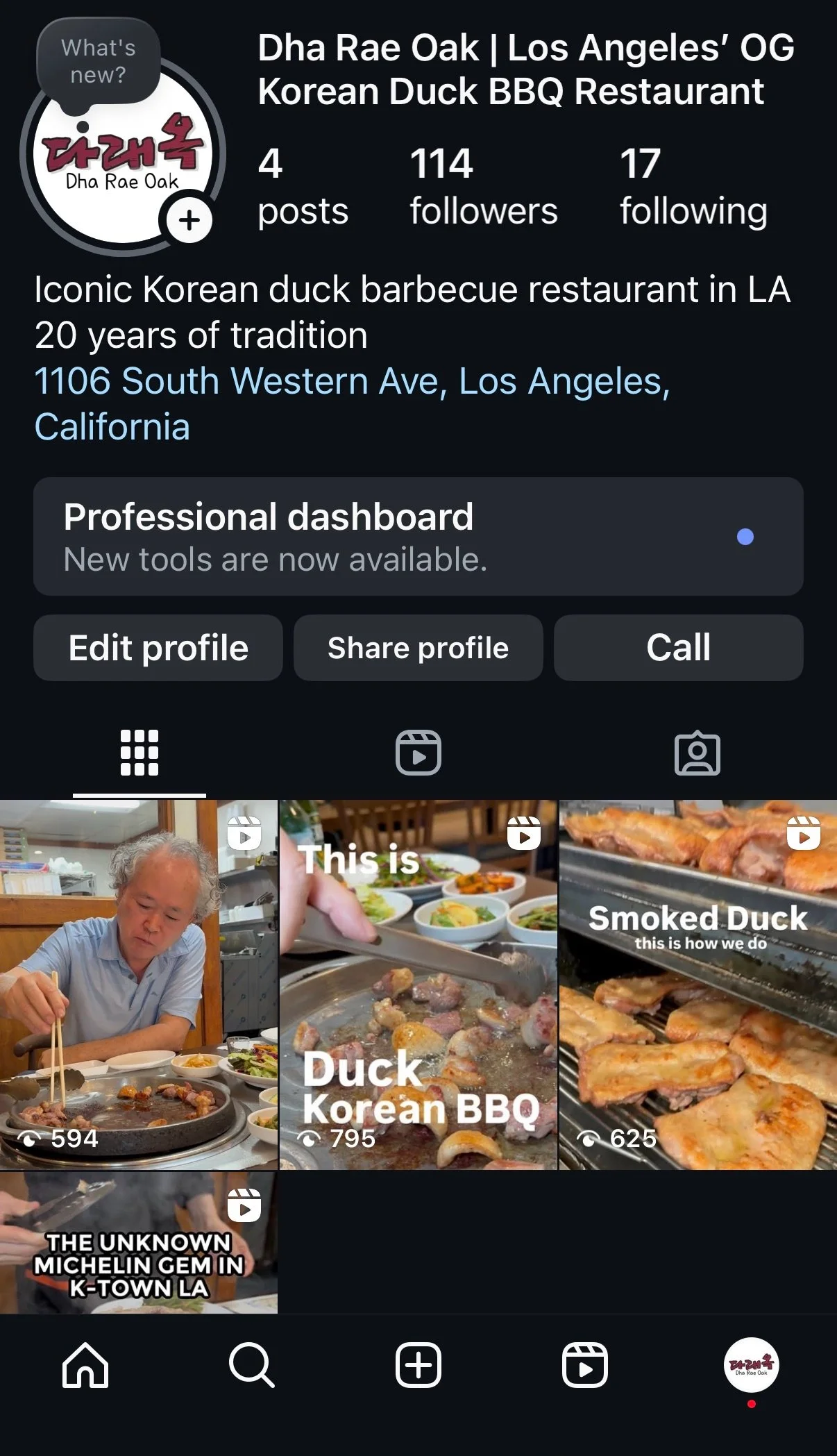This screenshot has height=1456, width=837.
Task: Switch to the tagged photos tab
Action: click(697, 753)
